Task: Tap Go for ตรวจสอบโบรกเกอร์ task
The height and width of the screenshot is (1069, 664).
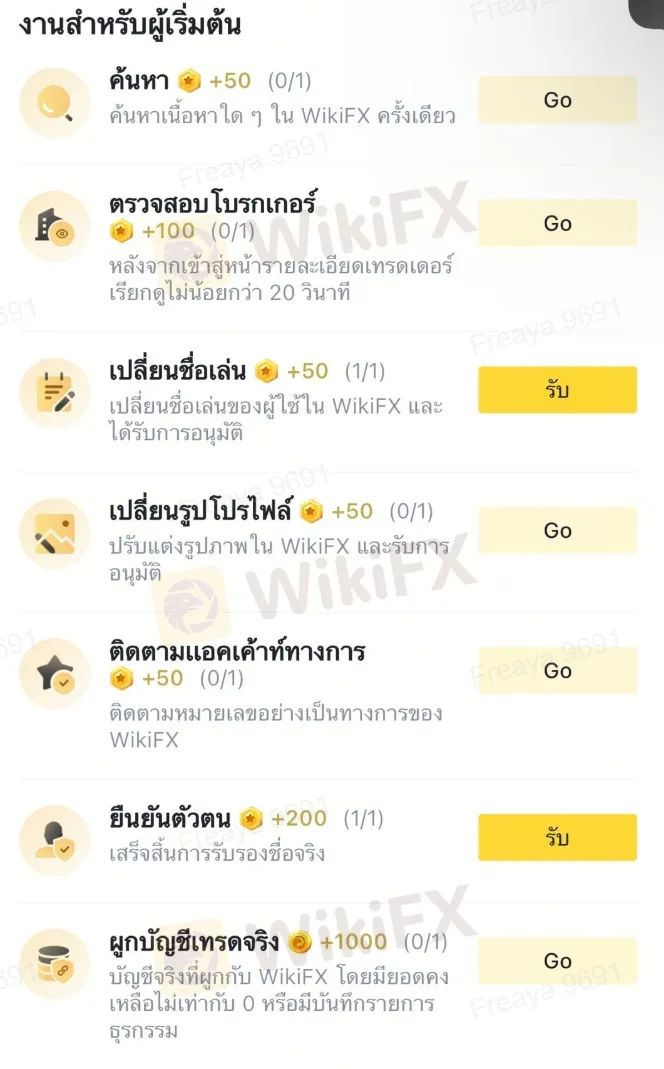Action: point(557,224)
